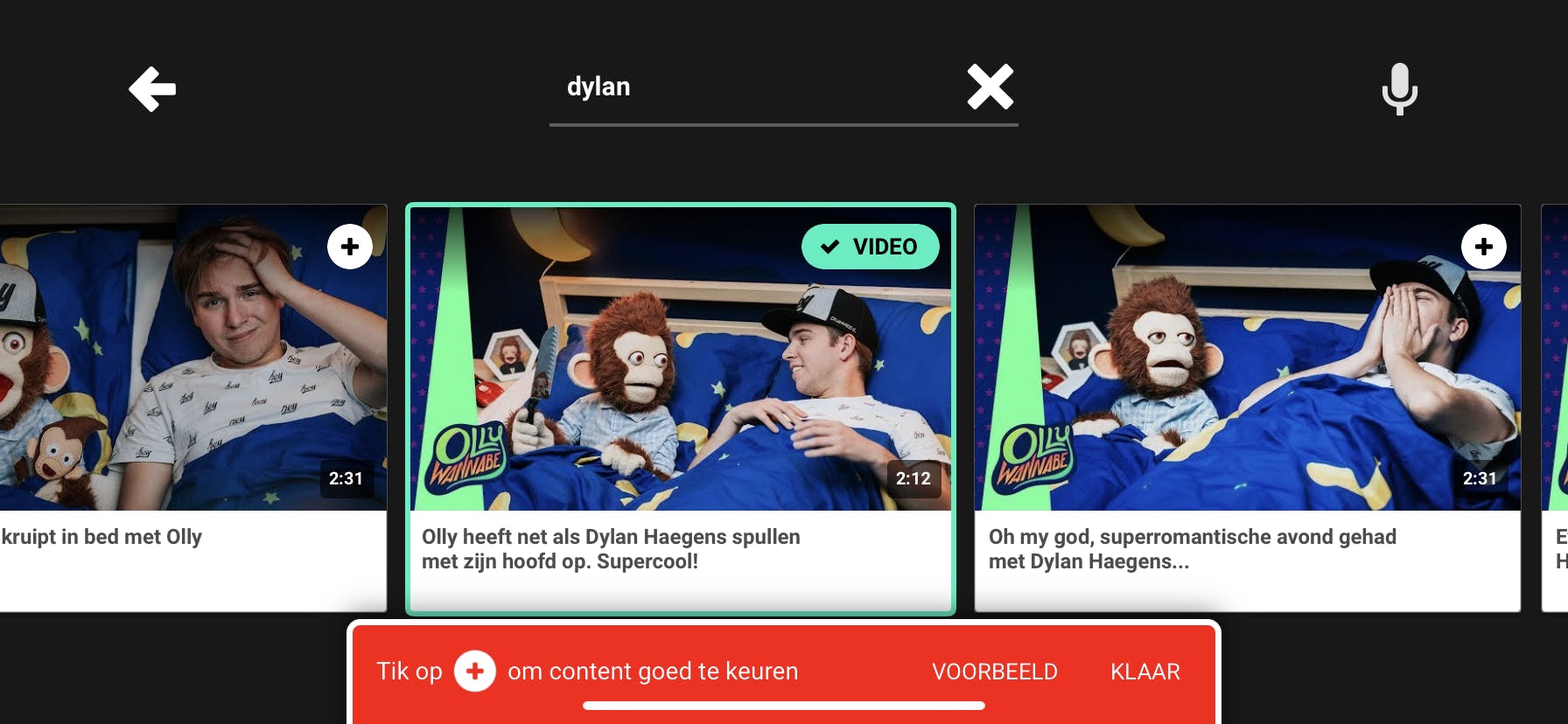
Task: Clear the search text with the X
Action: (990, 87)
